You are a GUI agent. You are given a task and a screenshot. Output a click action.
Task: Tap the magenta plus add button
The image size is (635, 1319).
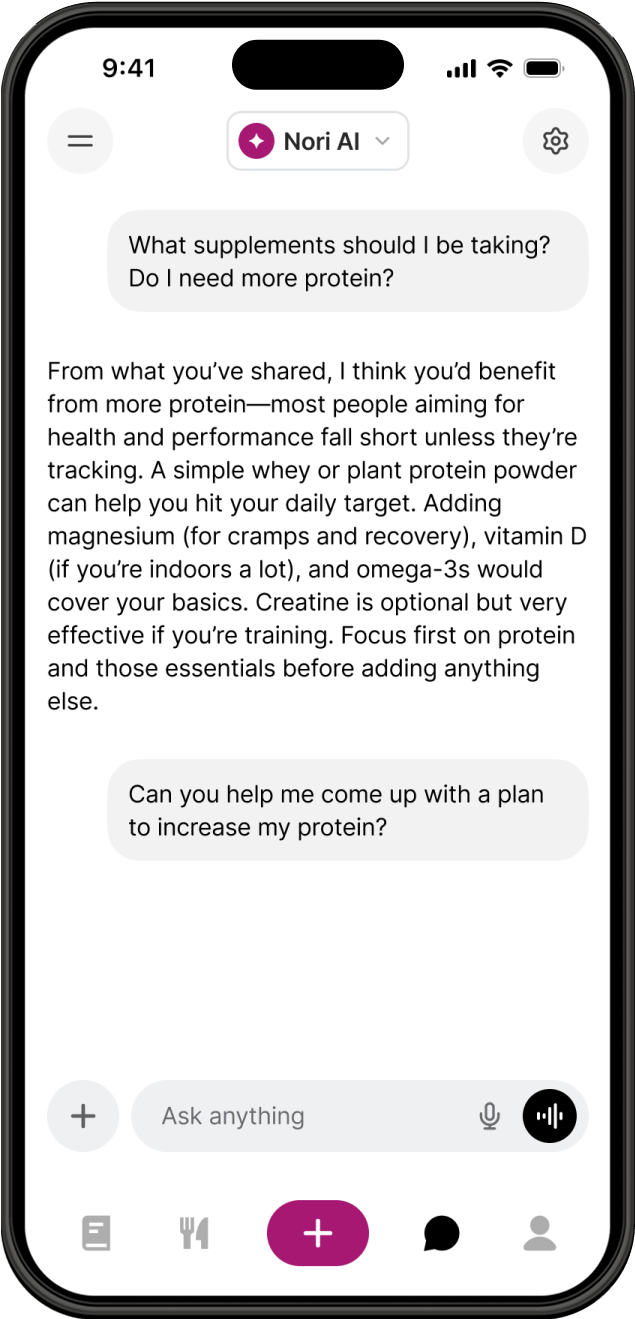click(318, 1233)
